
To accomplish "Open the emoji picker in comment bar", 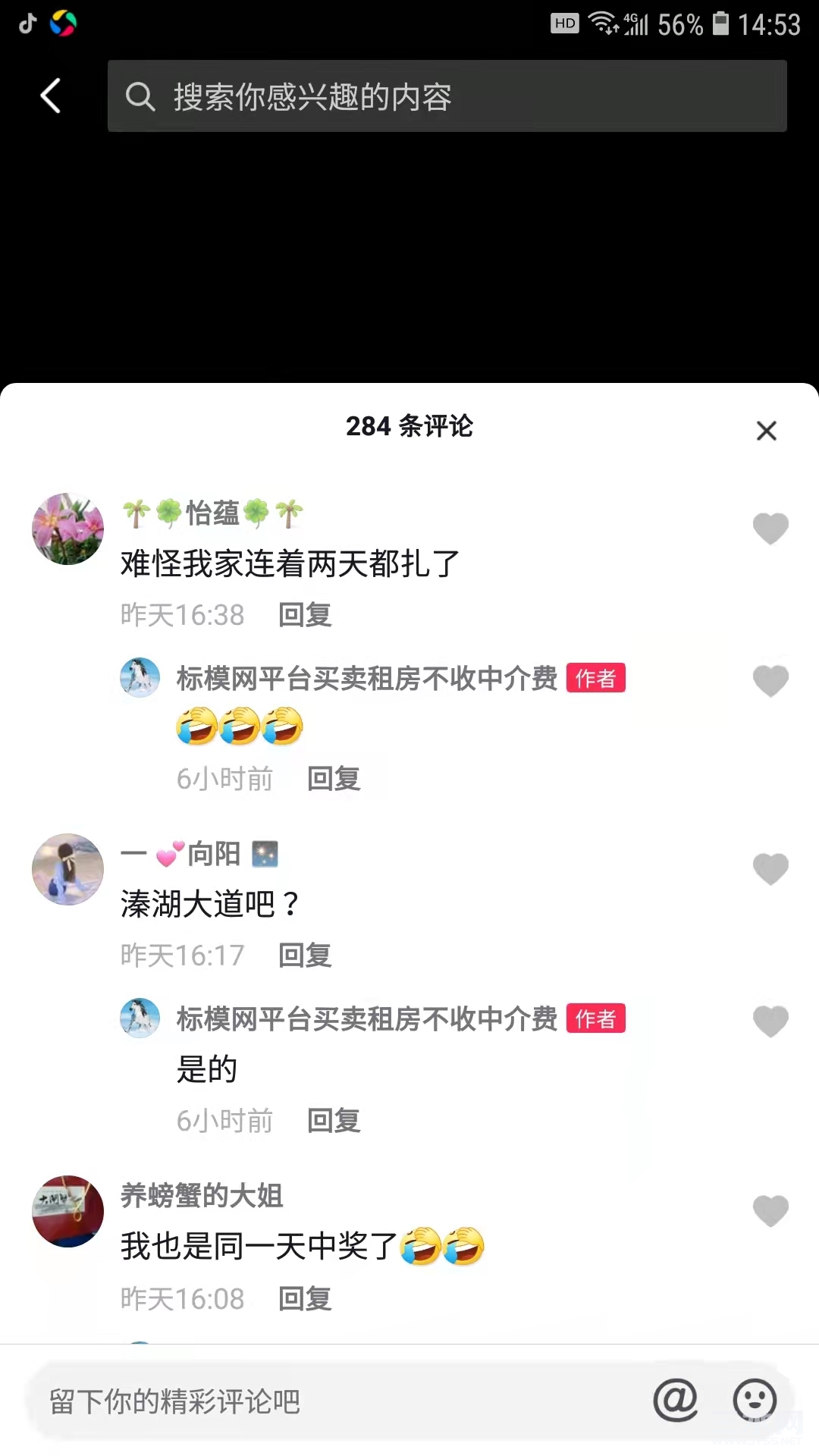I will click(x=755, y=1401).
